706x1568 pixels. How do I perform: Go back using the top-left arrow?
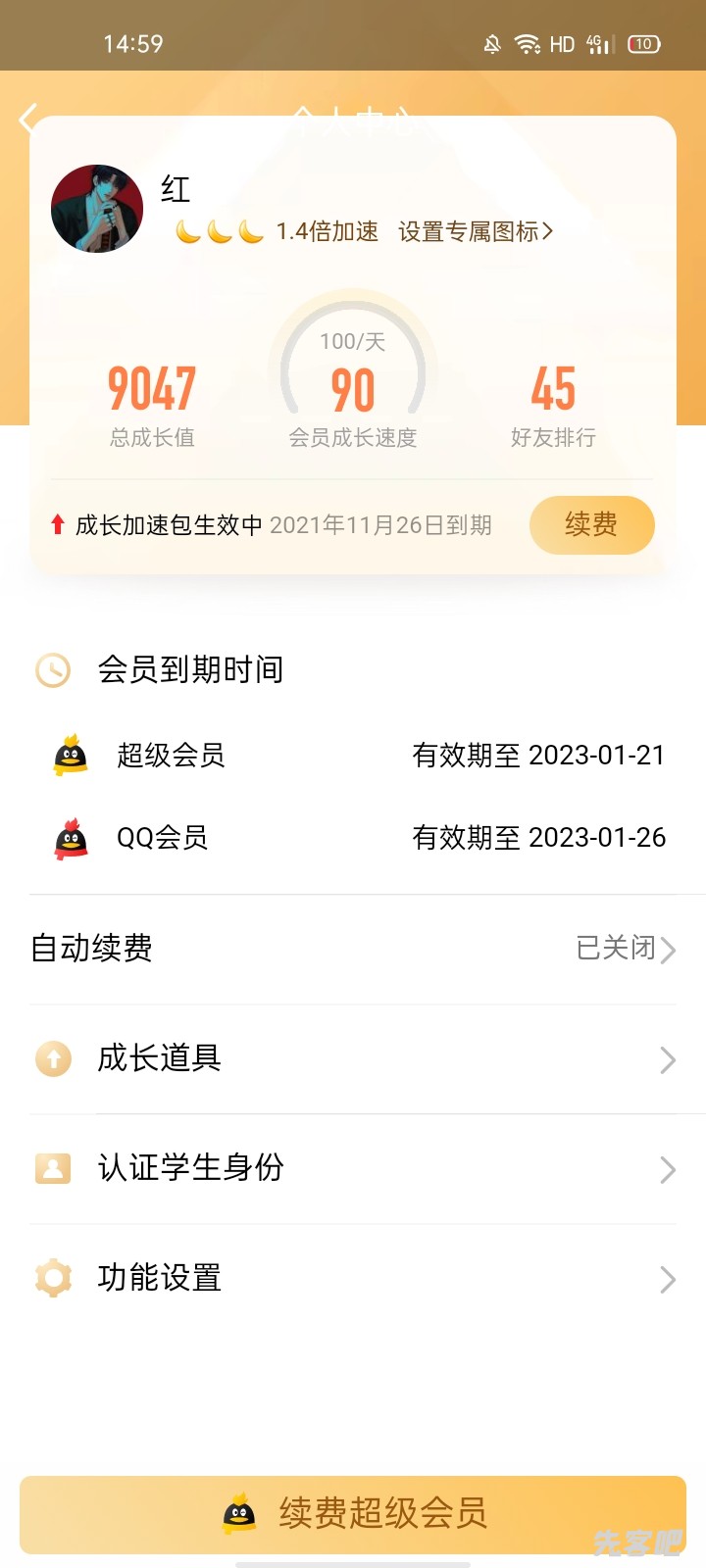pos(27,119)
